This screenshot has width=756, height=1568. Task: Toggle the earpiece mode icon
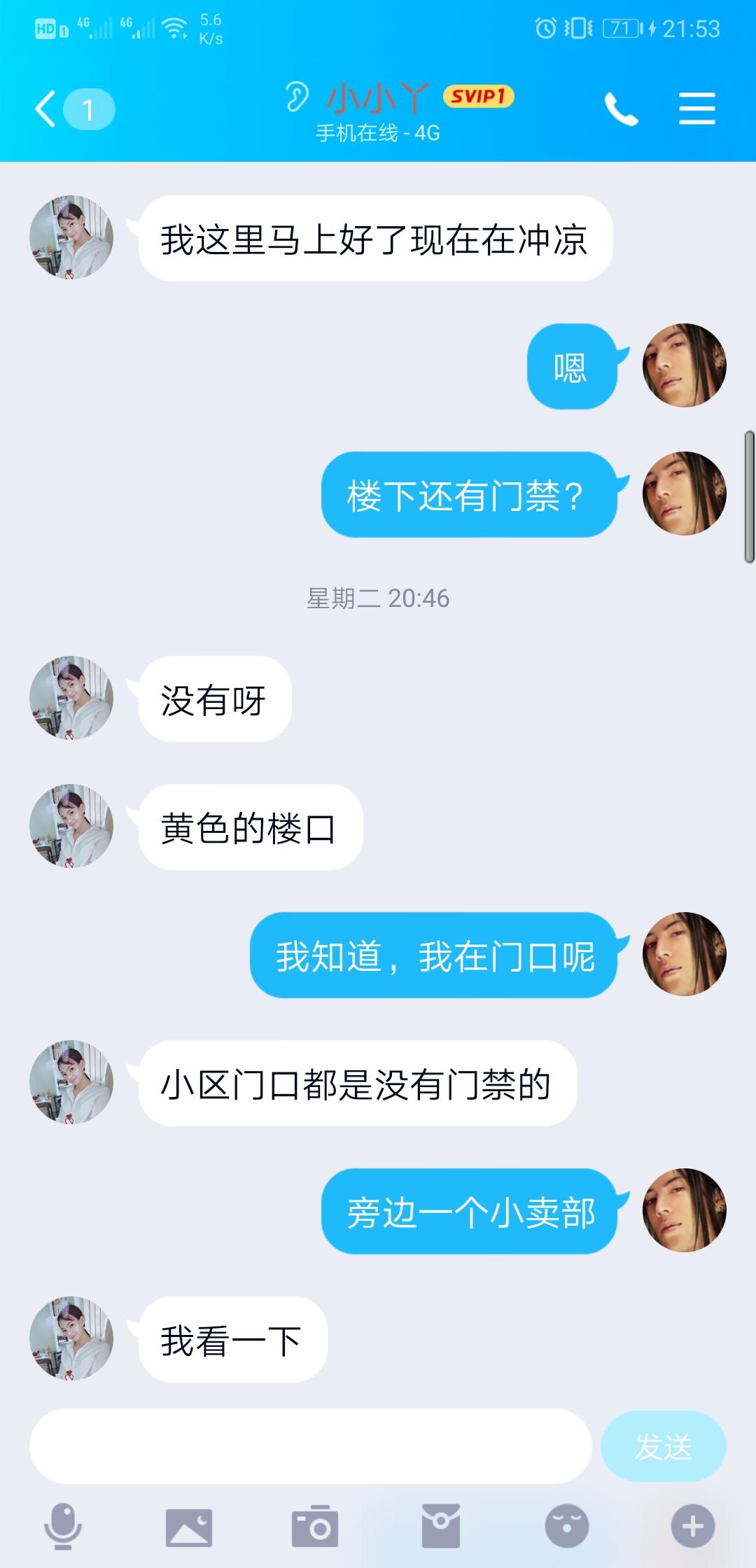[x=297, y=97]
